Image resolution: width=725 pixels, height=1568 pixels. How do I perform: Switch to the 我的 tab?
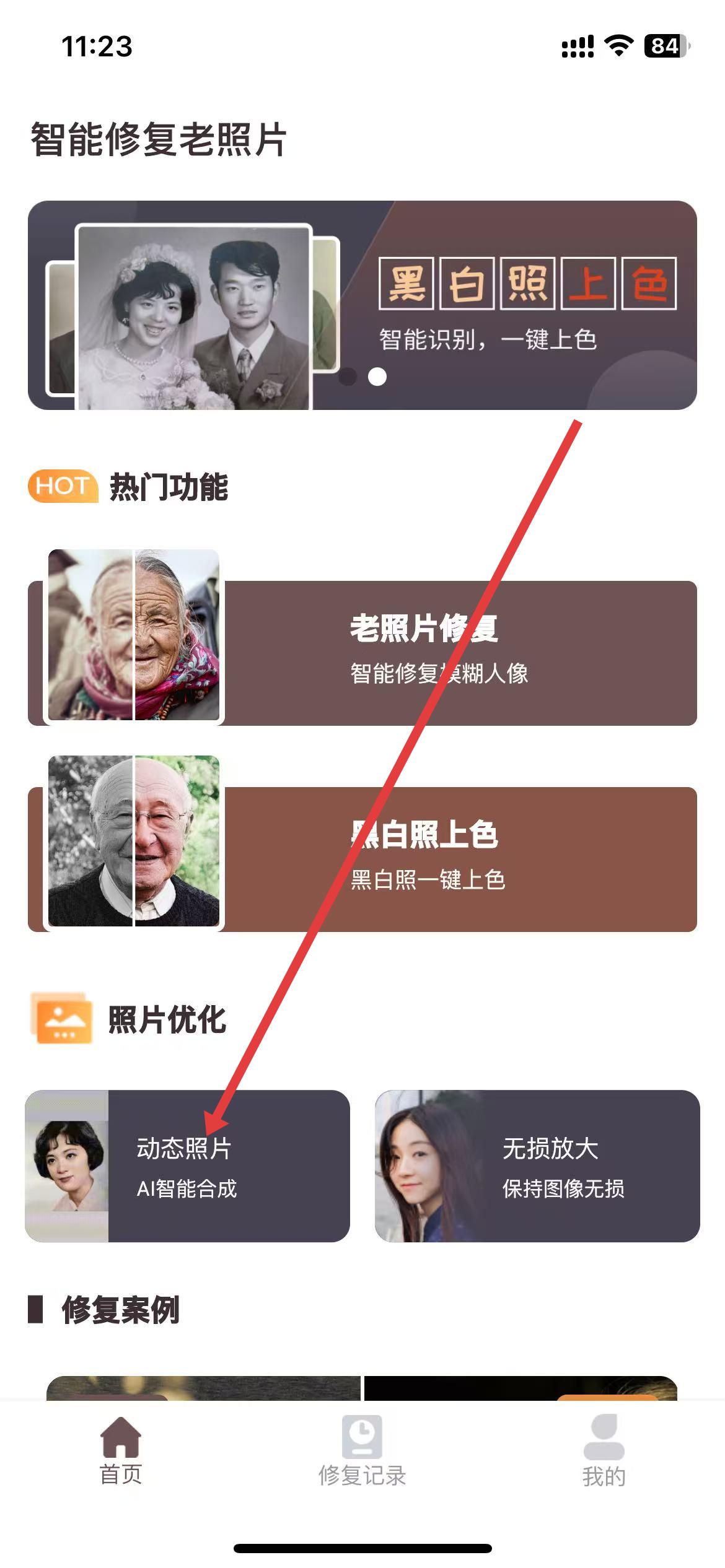click(604, 1450)
